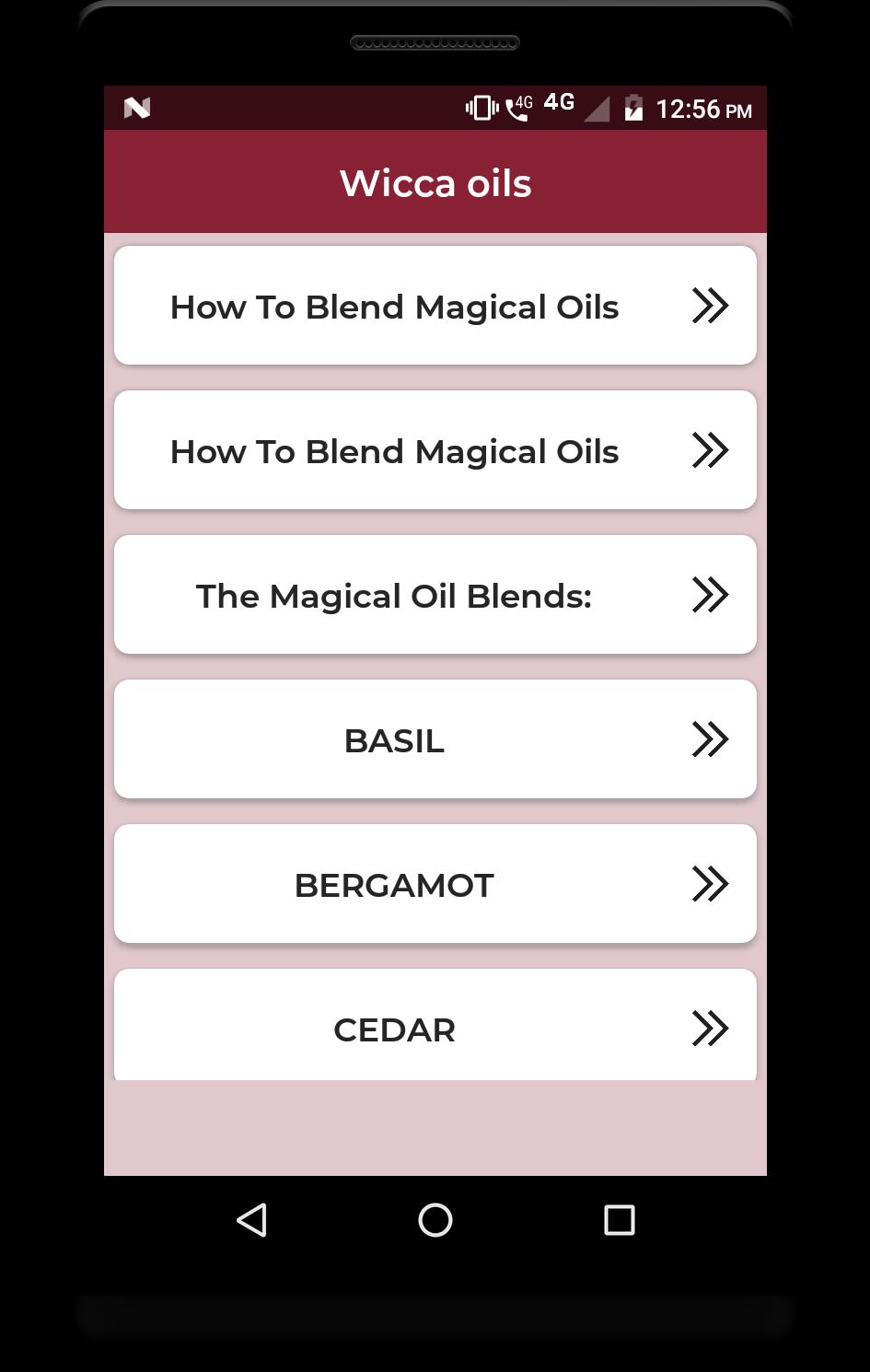Open the first How To Blend Magical Oils chevron
The image size is (870, 1372).
(x=710, y=305)
